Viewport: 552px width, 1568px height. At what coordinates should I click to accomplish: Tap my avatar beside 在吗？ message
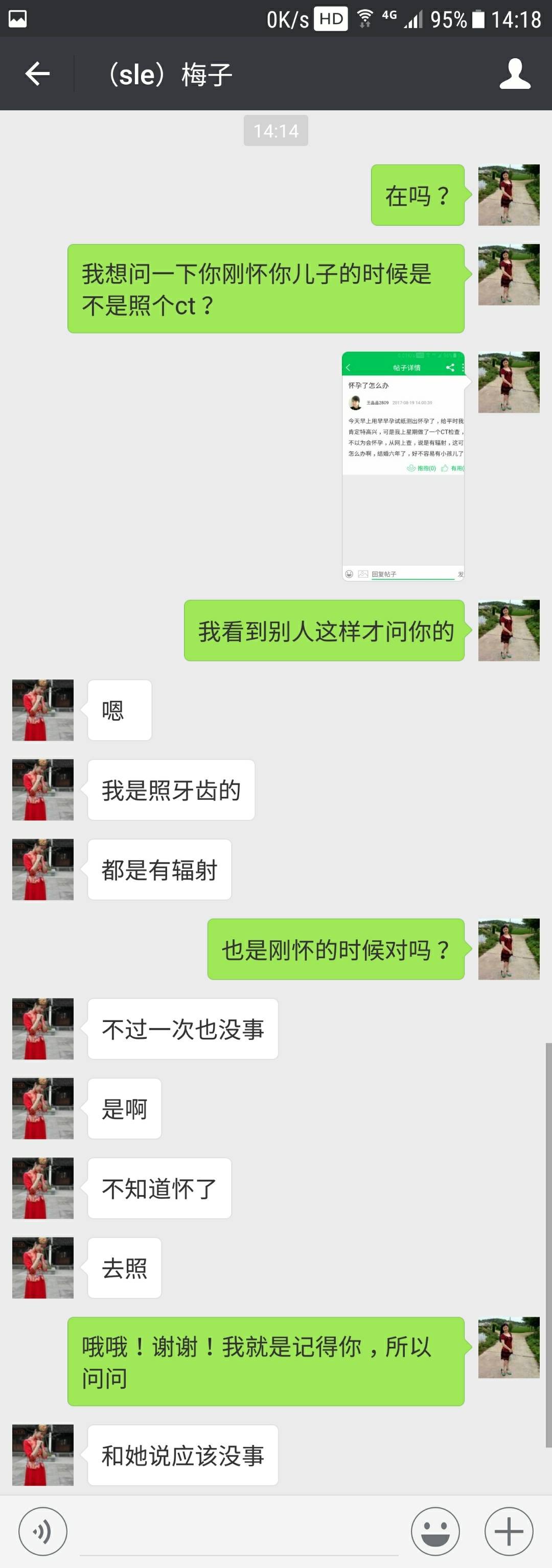point(508,195)
